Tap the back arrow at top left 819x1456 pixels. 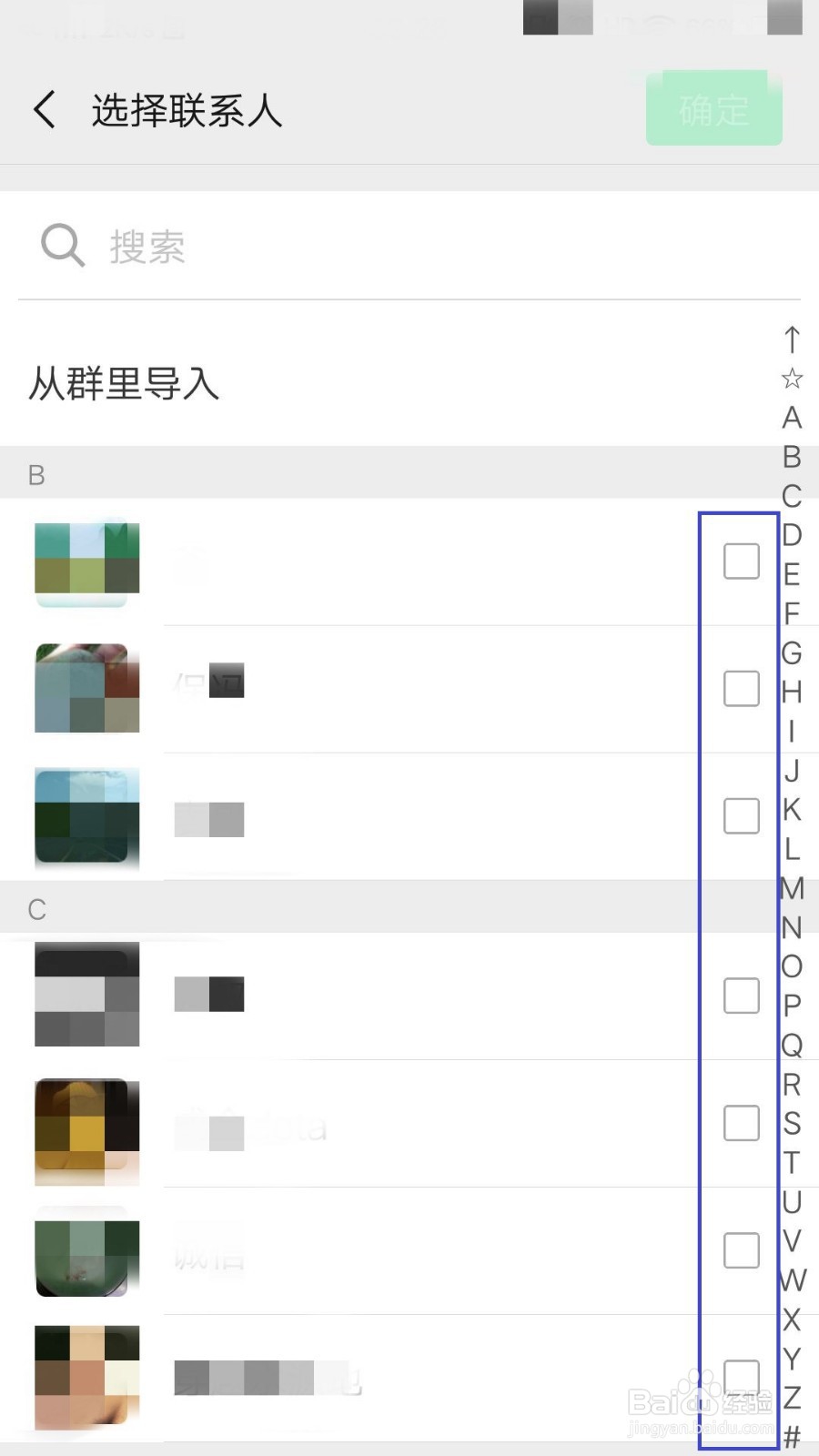[45, 109]
